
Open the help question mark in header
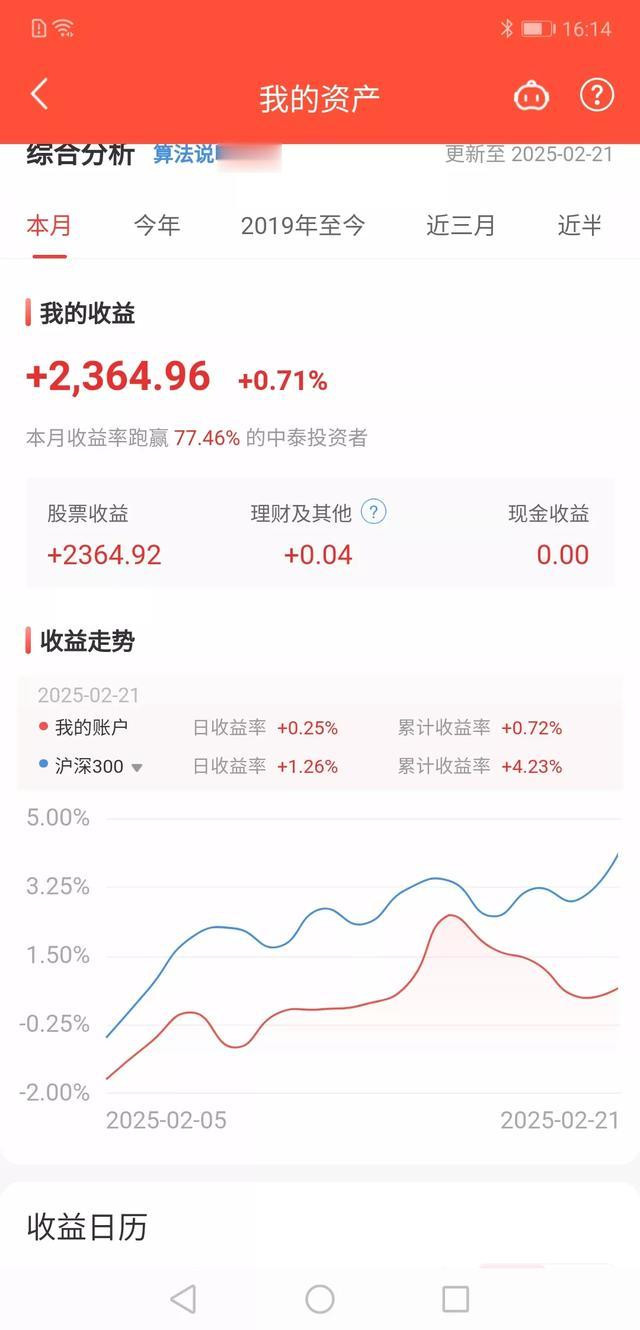pyautogui.click(x=597, y=95)
